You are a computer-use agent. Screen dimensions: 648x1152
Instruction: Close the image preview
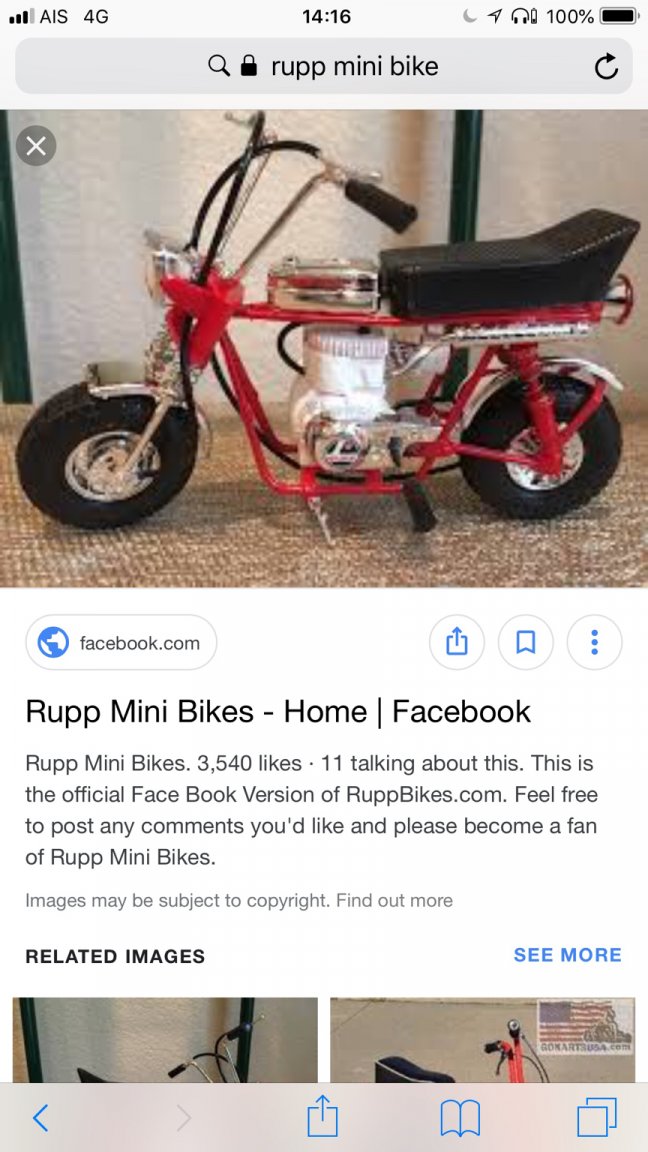tap(36, 147)
